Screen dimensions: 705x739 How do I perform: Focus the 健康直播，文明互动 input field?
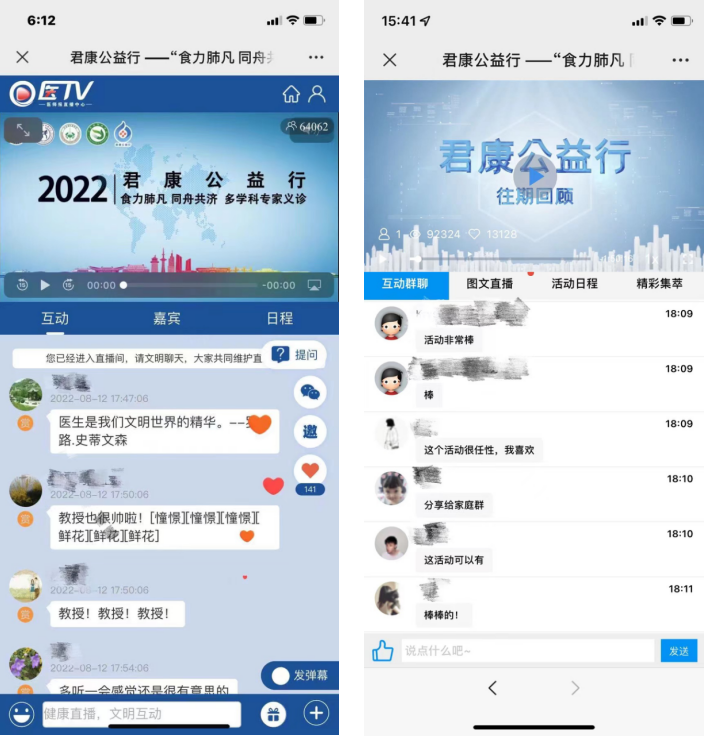click(140, 714)
